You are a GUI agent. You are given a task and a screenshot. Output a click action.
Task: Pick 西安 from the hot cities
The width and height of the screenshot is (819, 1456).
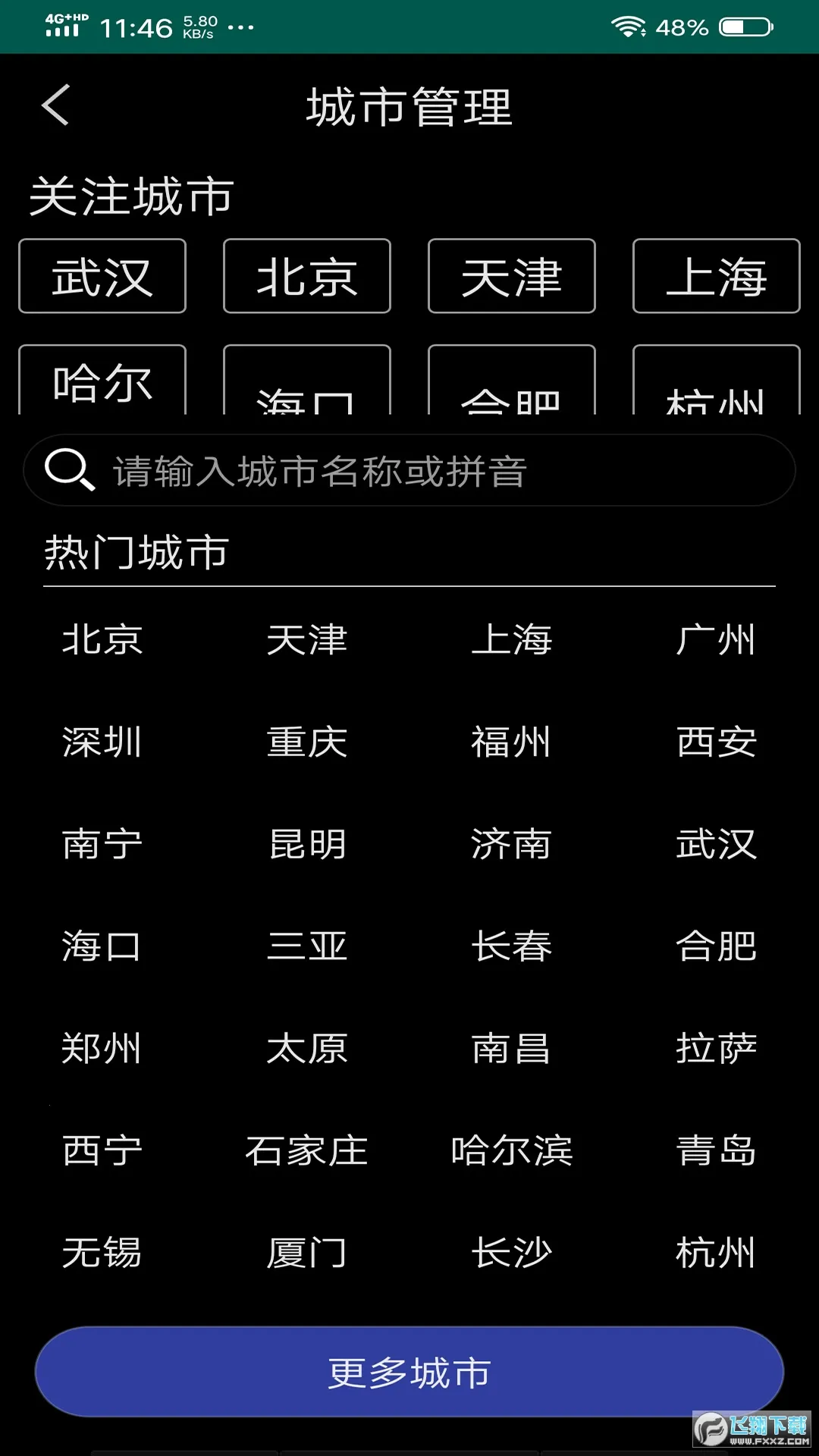(716, 742)
